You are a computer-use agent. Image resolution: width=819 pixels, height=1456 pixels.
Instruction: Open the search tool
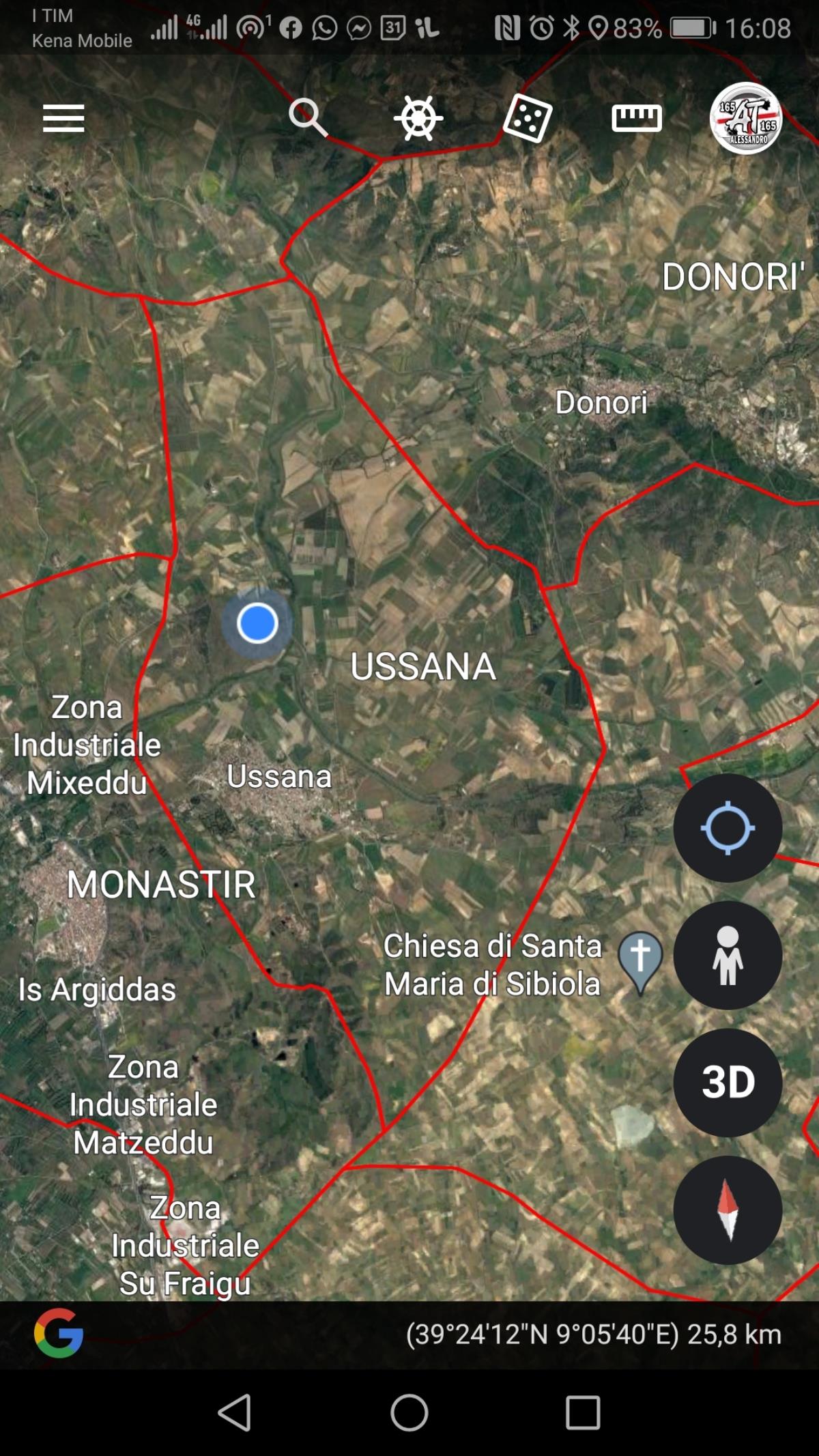308,117
